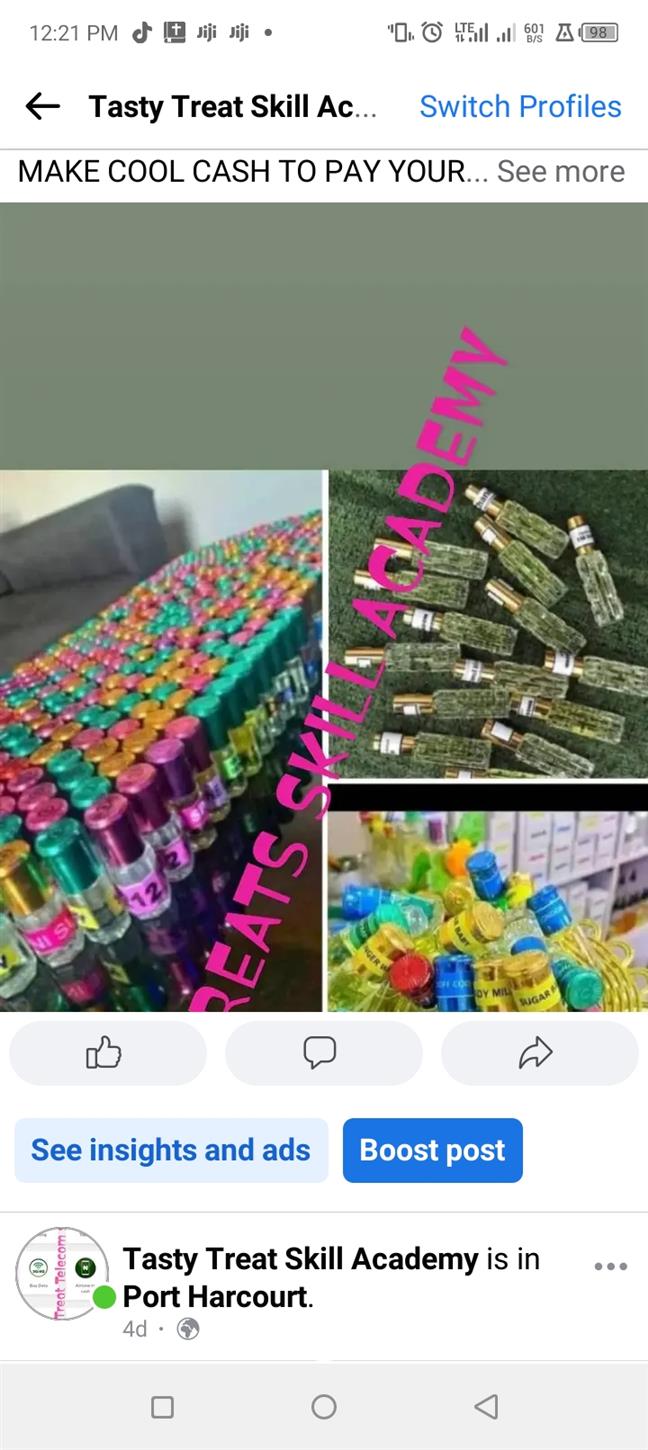Go back using the top-left arrow
This screenshot has width=648, height=1450.
43,106
